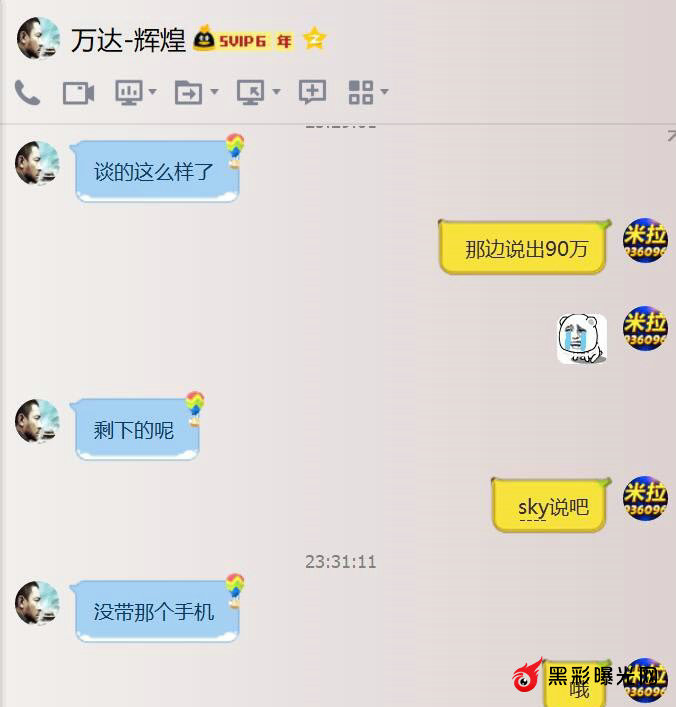Open the 米拉 avatar beside "那边说出90万"
Viewport: 676px width, 707px height.
click(645, 241)
